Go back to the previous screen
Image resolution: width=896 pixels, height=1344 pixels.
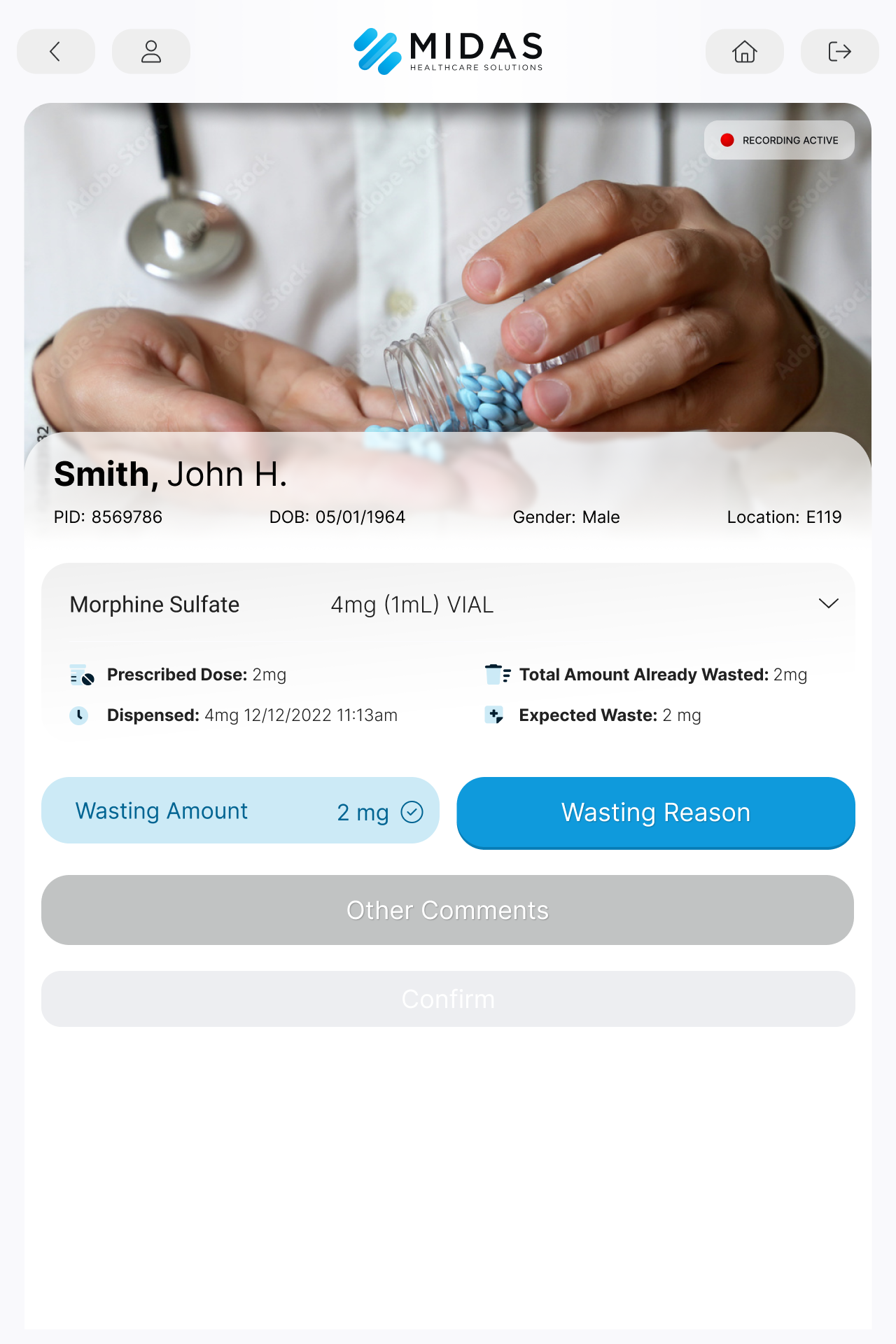55,51
